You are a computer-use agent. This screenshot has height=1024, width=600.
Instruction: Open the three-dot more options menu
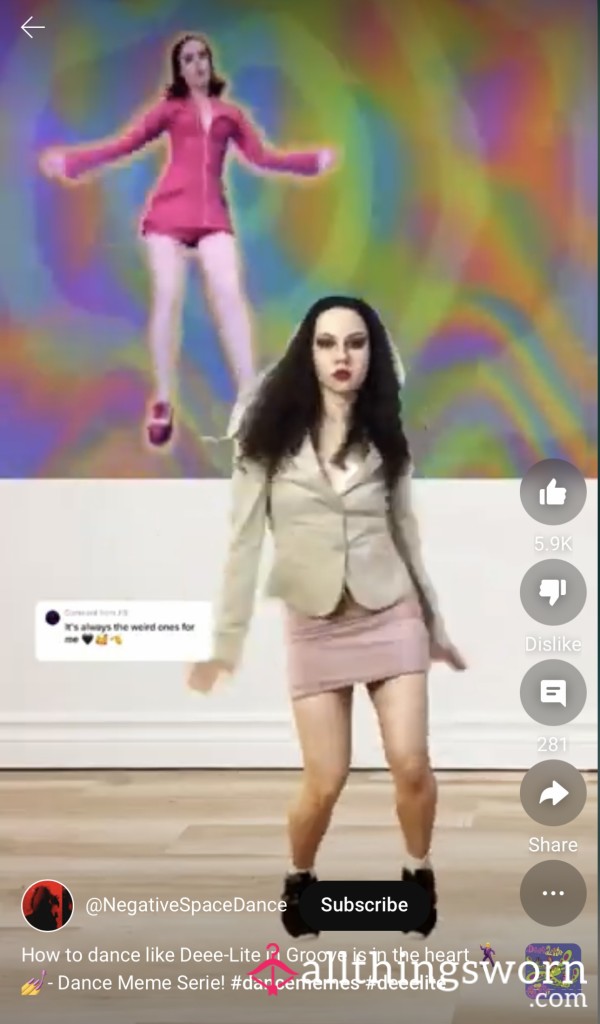click(x=553, y=893)
